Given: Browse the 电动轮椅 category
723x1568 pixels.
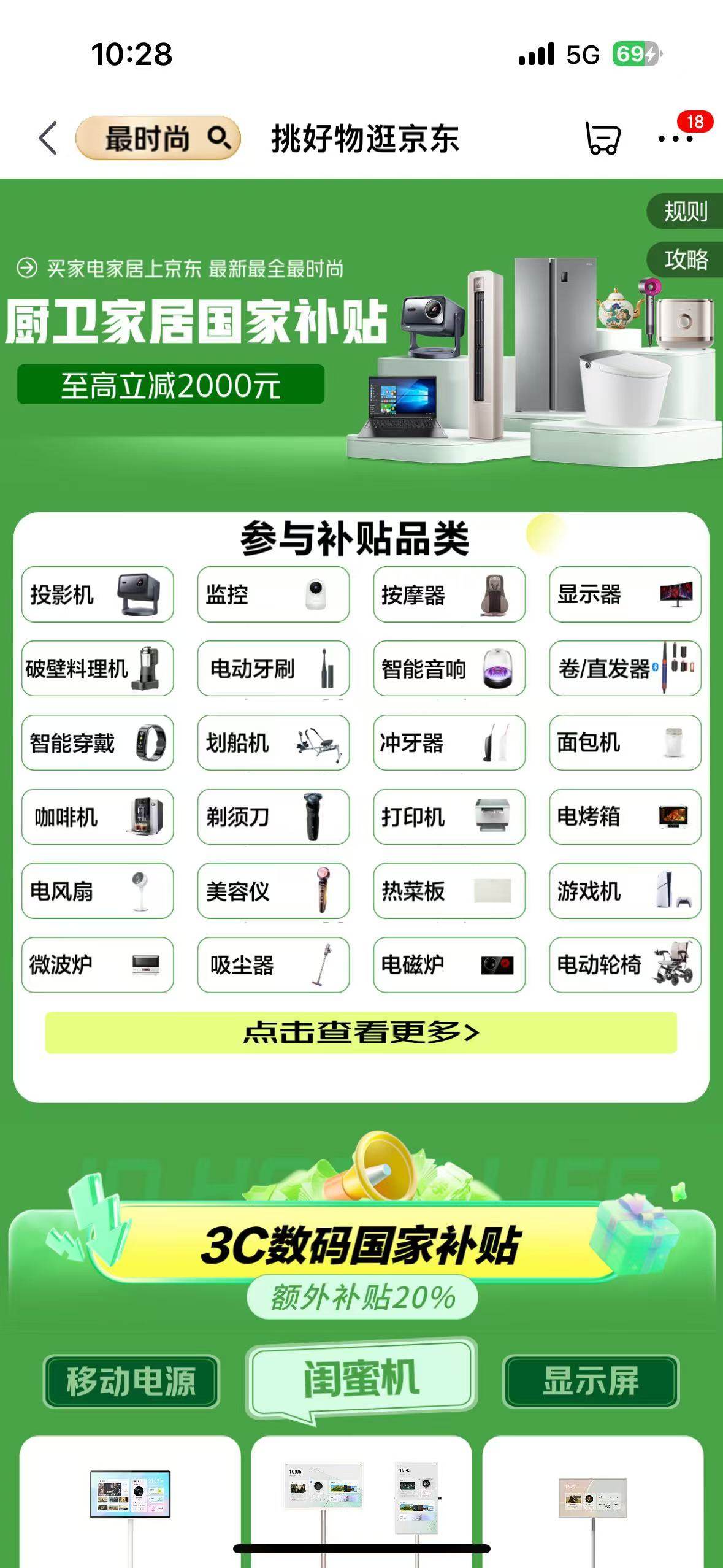Looking at the screenshot, I should [625, 965].
